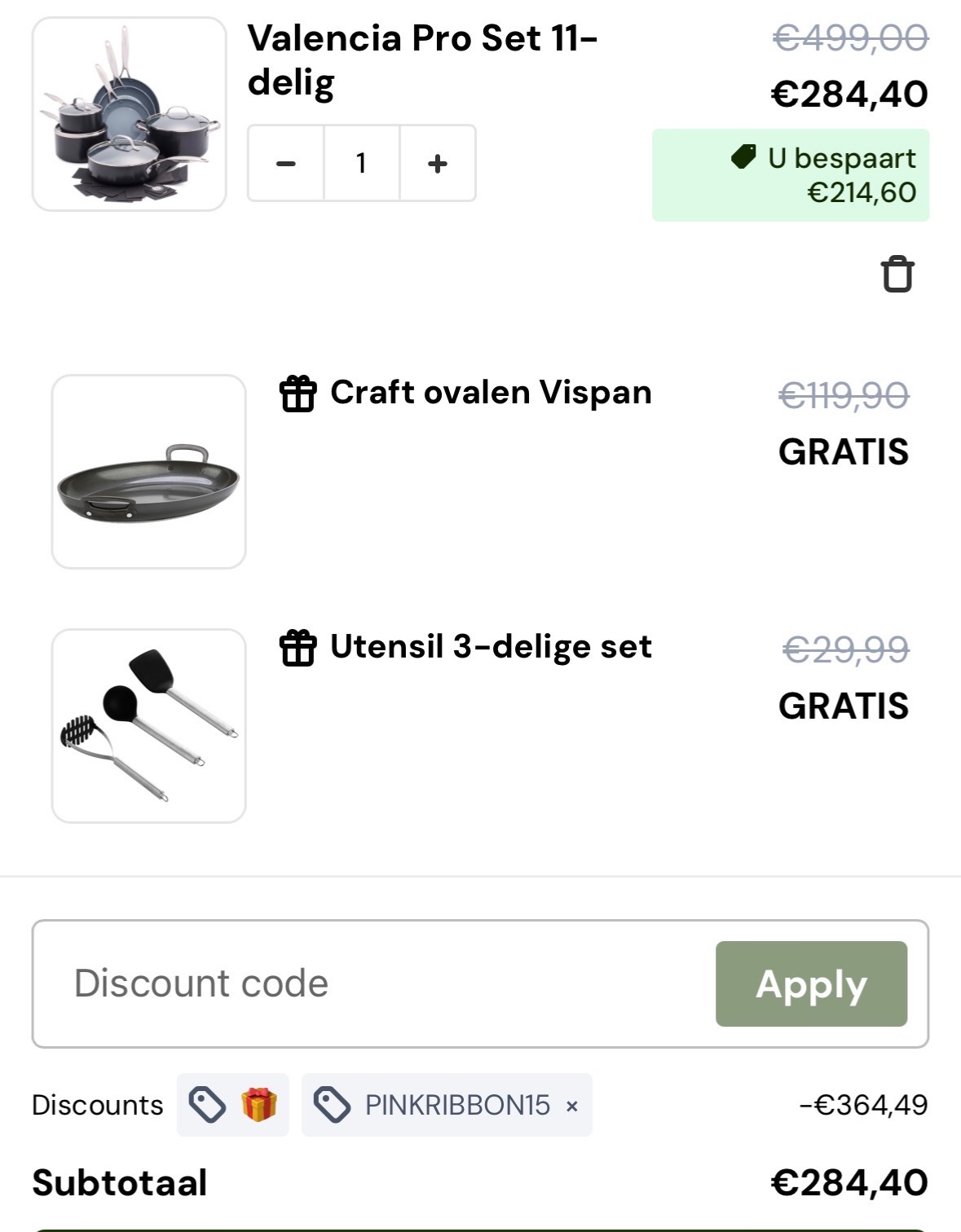Image resolution: width=961 pixels, height=1232 pixels.
Task: Click the Discount code input field
Action: point(326,982)
